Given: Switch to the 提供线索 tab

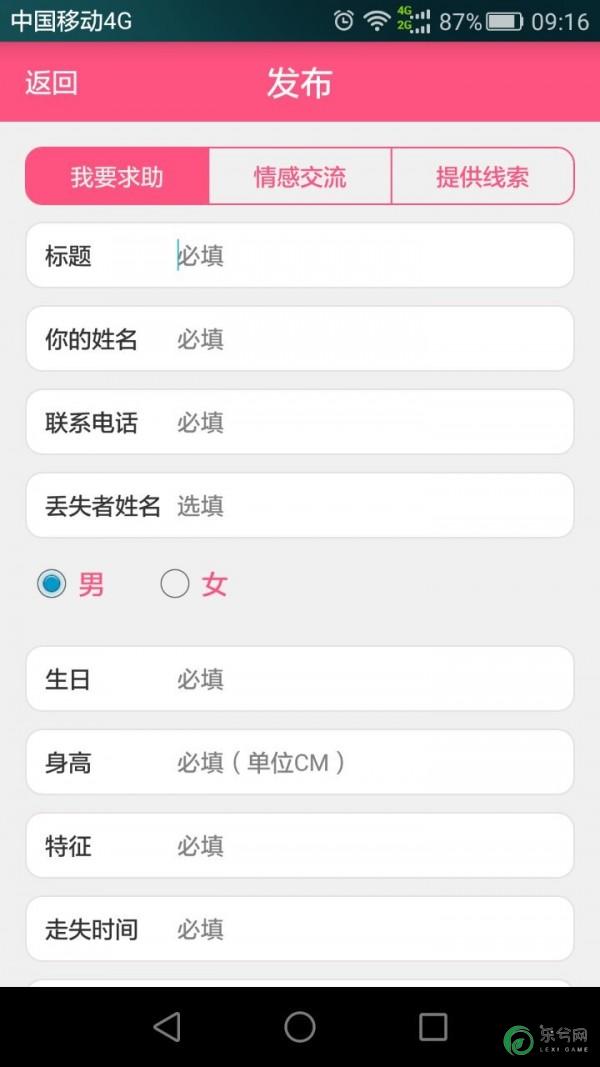Looking at the screenshot, I should click(483, 176).
